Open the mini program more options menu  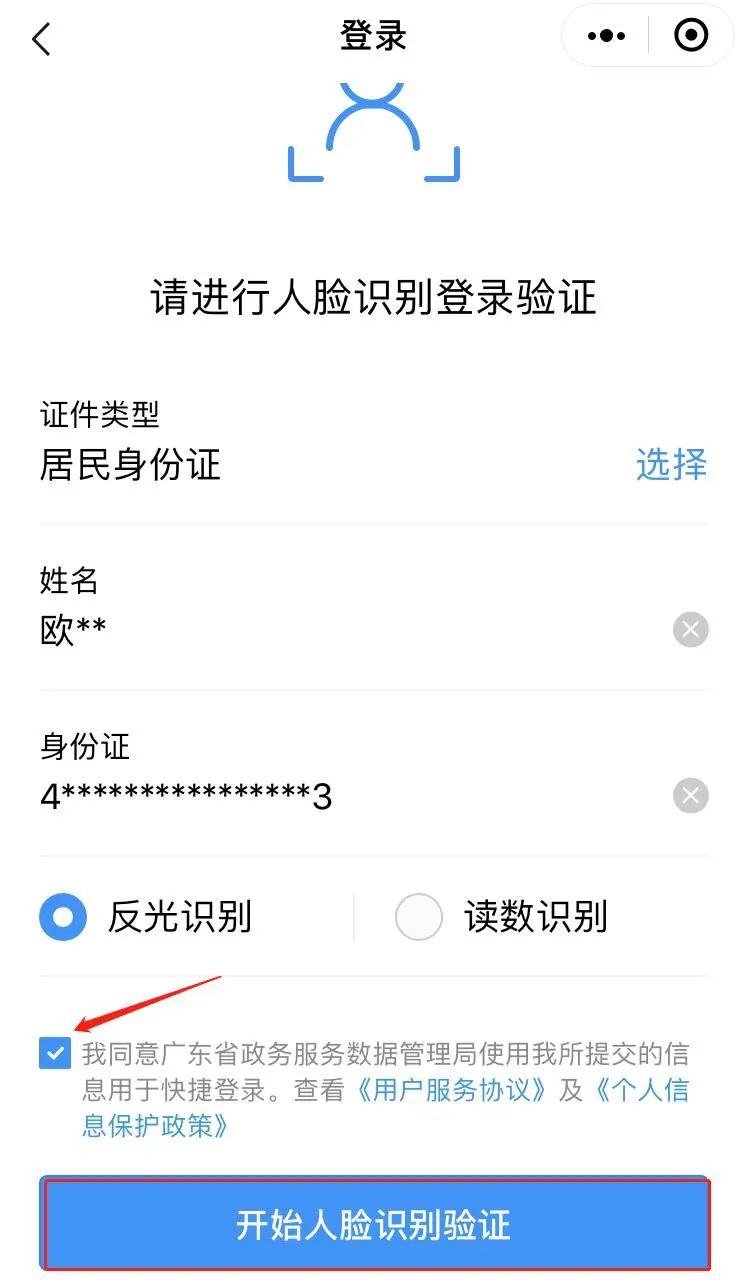(606, 36)
